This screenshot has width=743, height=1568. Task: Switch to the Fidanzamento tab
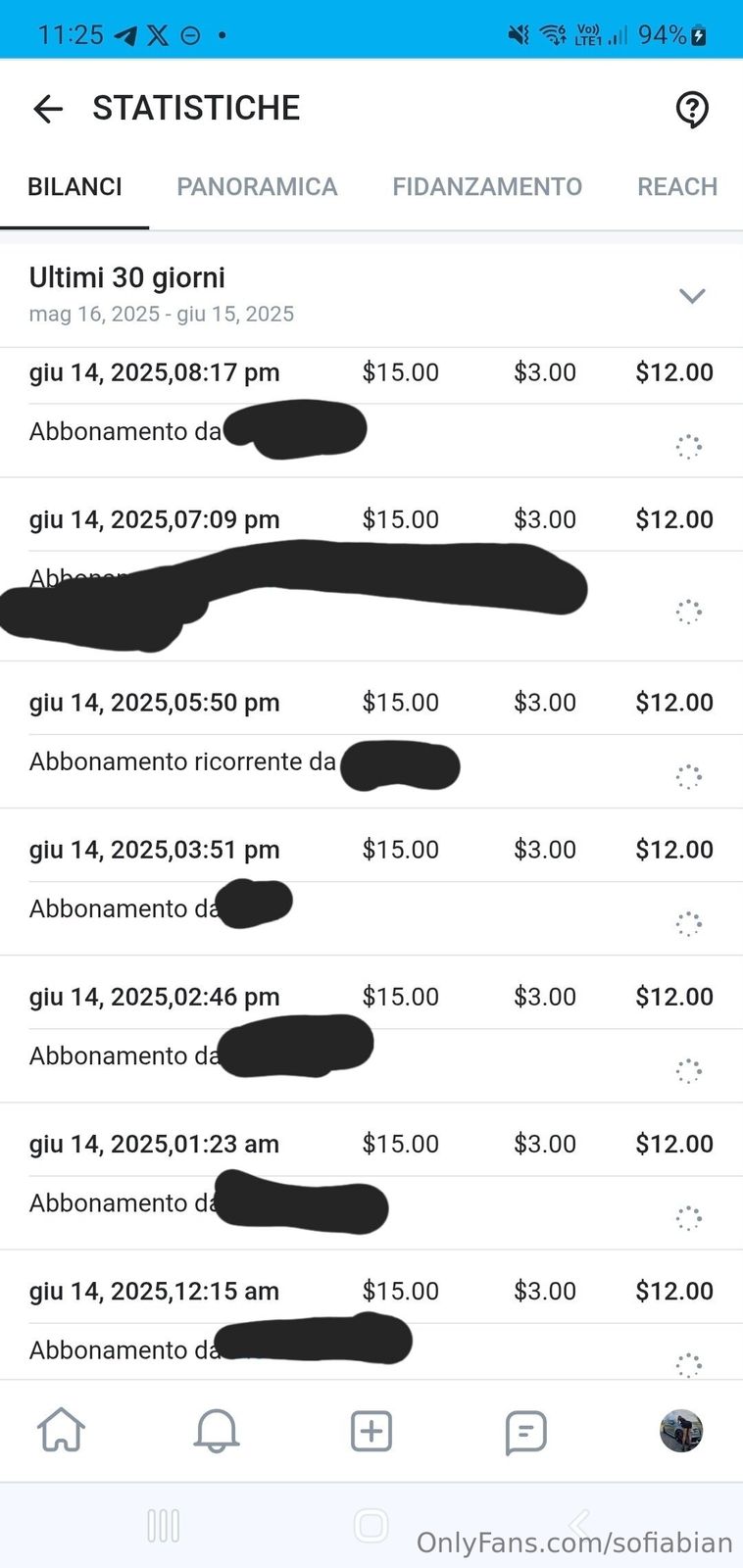[x=487, y=187]
